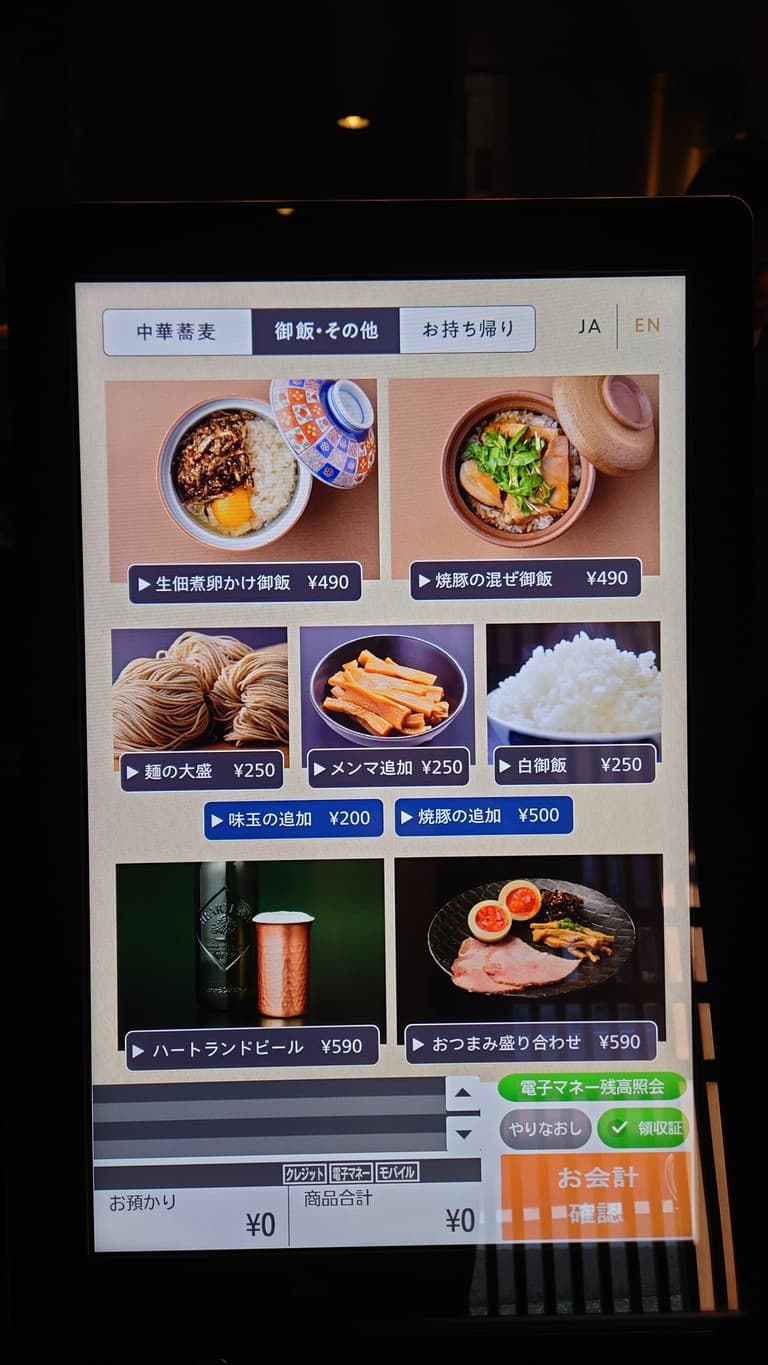Open the お持ち帰り takeout tab
Viewport: 768px width, 1365px height.
point(467,329)
